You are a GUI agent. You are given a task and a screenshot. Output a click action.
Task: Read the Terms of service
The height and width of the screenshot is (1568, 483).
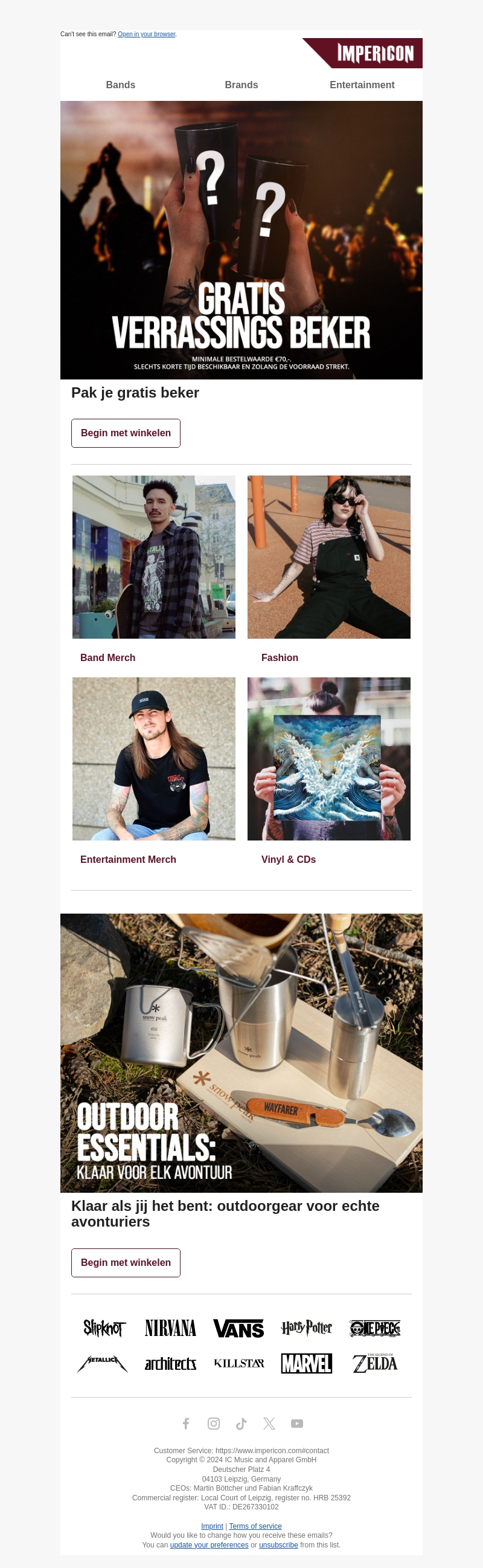tap(255, 1526)
